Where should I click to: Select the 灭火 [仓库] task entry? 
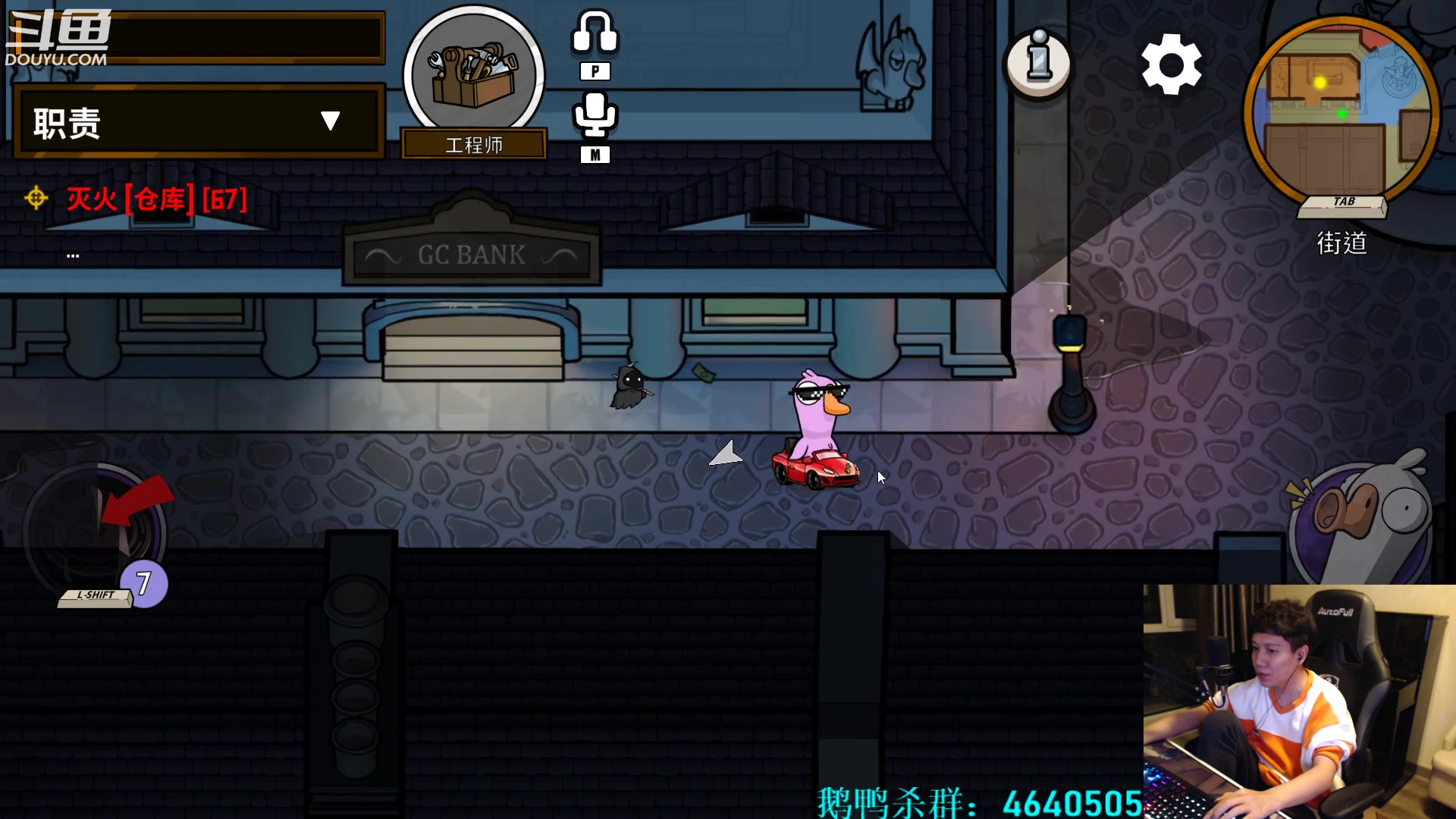point(155,199)
